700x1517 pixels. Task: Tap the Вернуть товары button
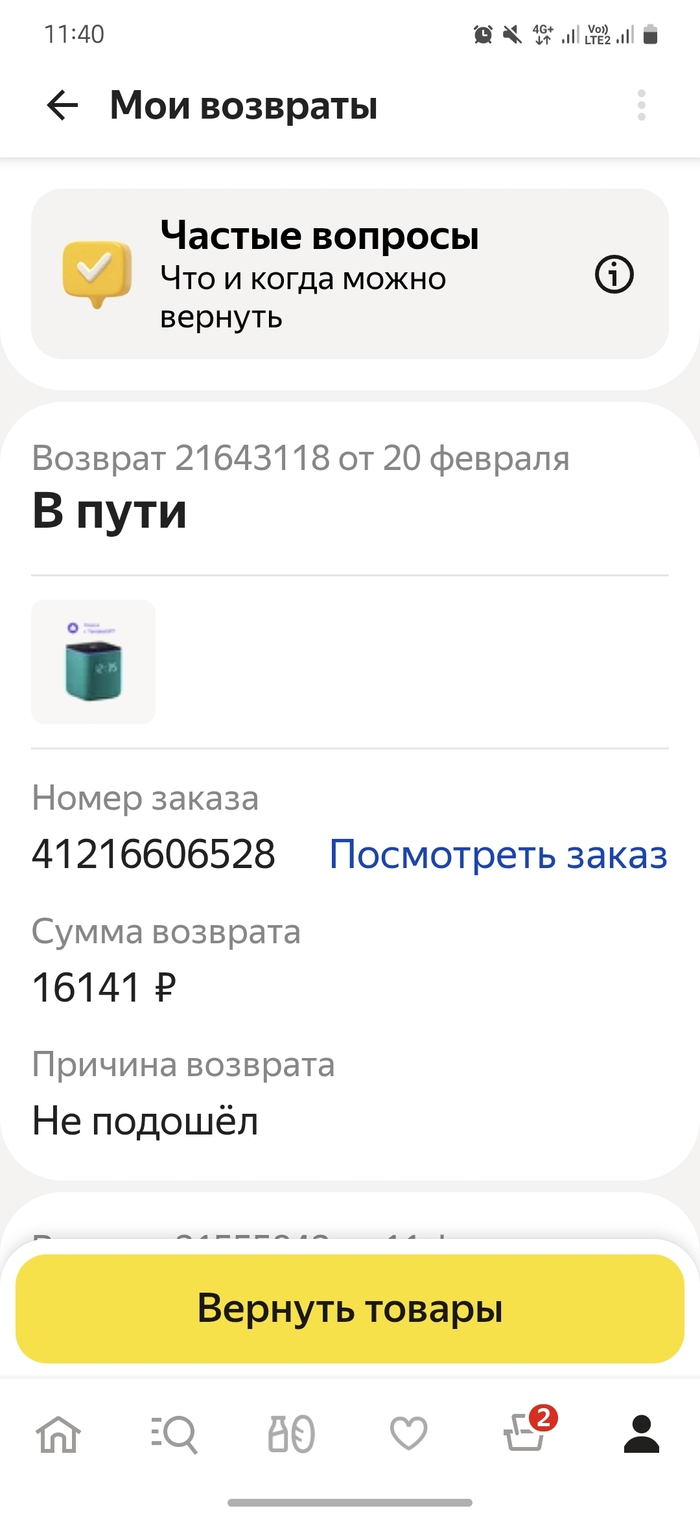(x=350, y=1308)
